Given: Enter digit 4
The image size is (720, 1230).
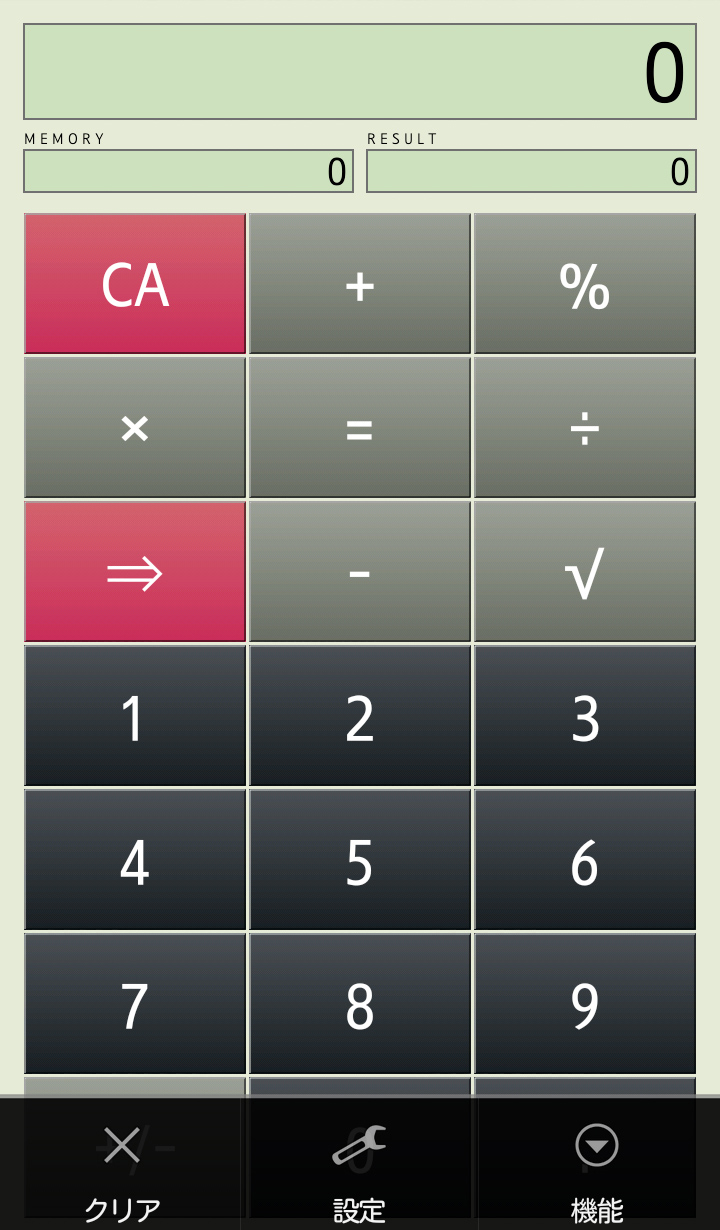Looking at the screenshot, I should [x=135, y=860].
